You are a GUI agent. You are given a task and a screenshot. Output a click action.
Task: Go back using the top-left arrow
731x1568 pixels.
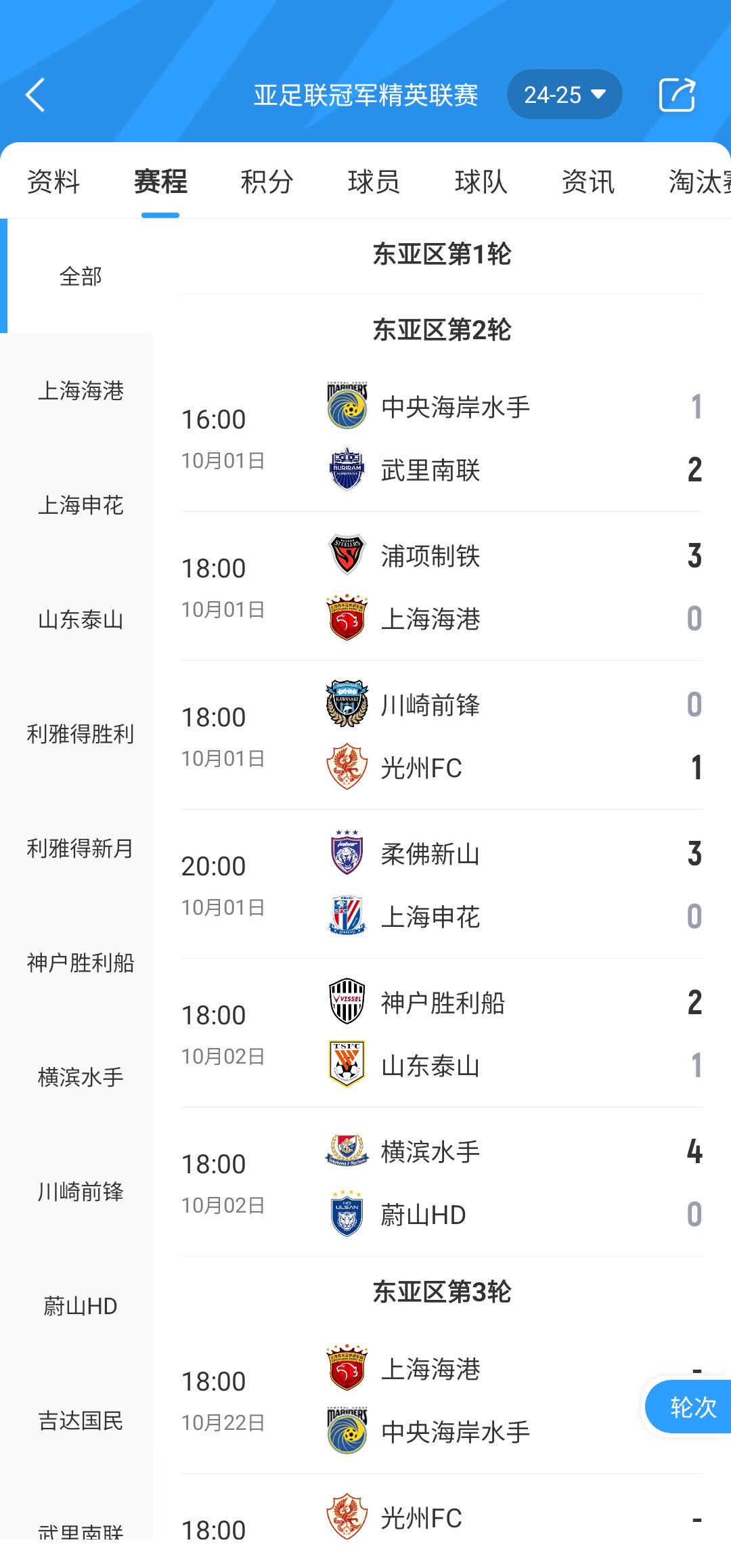[x=35, y=95]
